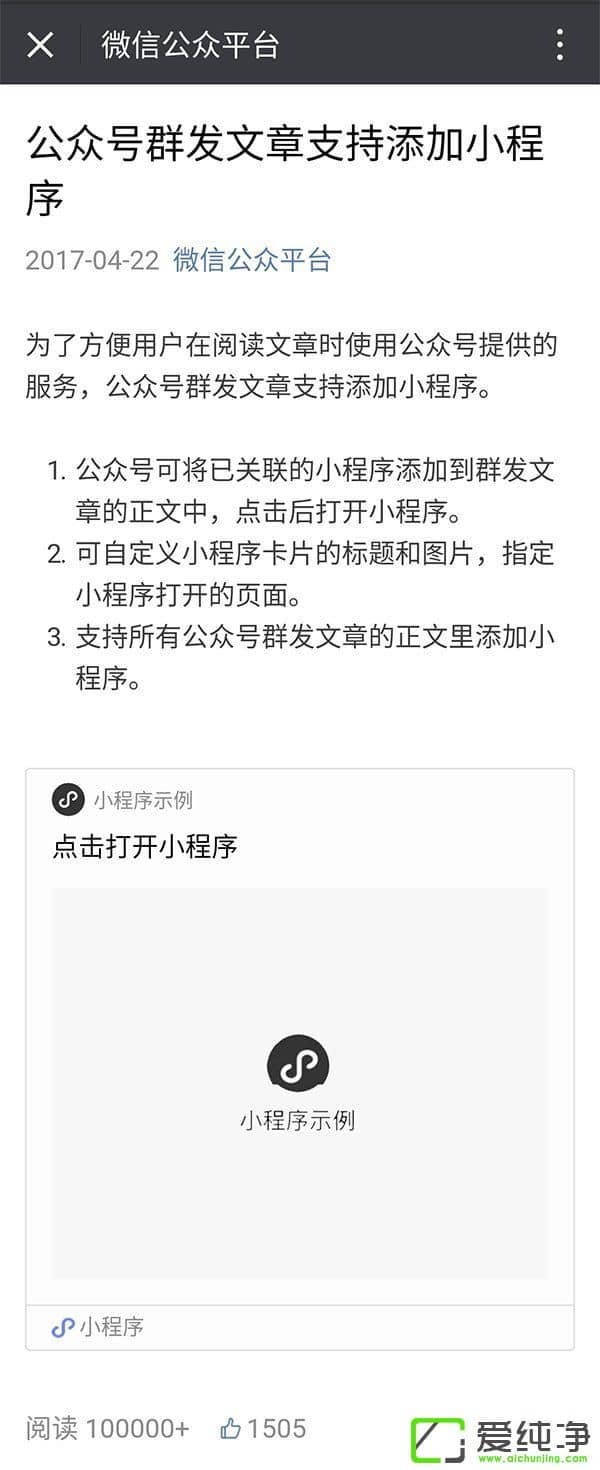Close the article with the X icon
Image resolution: width=600 pixels, height=1470 pixels.
pyautogui.click(x=40, y=44)
